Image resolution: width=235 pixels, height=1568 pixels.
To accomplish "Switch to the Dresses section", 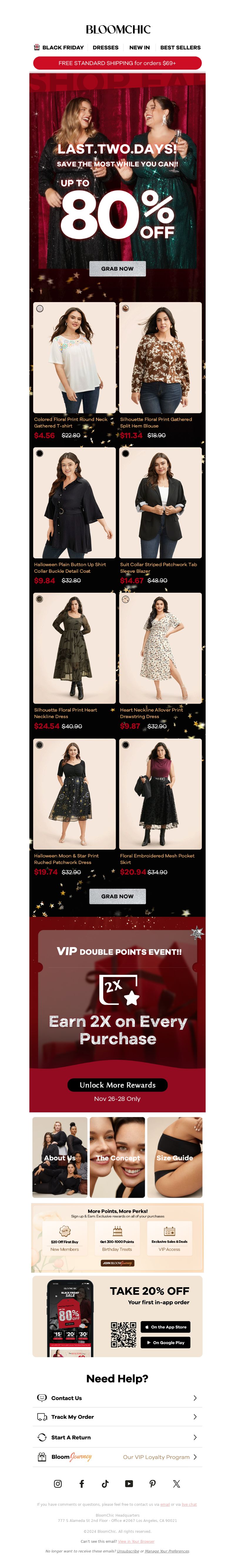I will tap(105, 48).
